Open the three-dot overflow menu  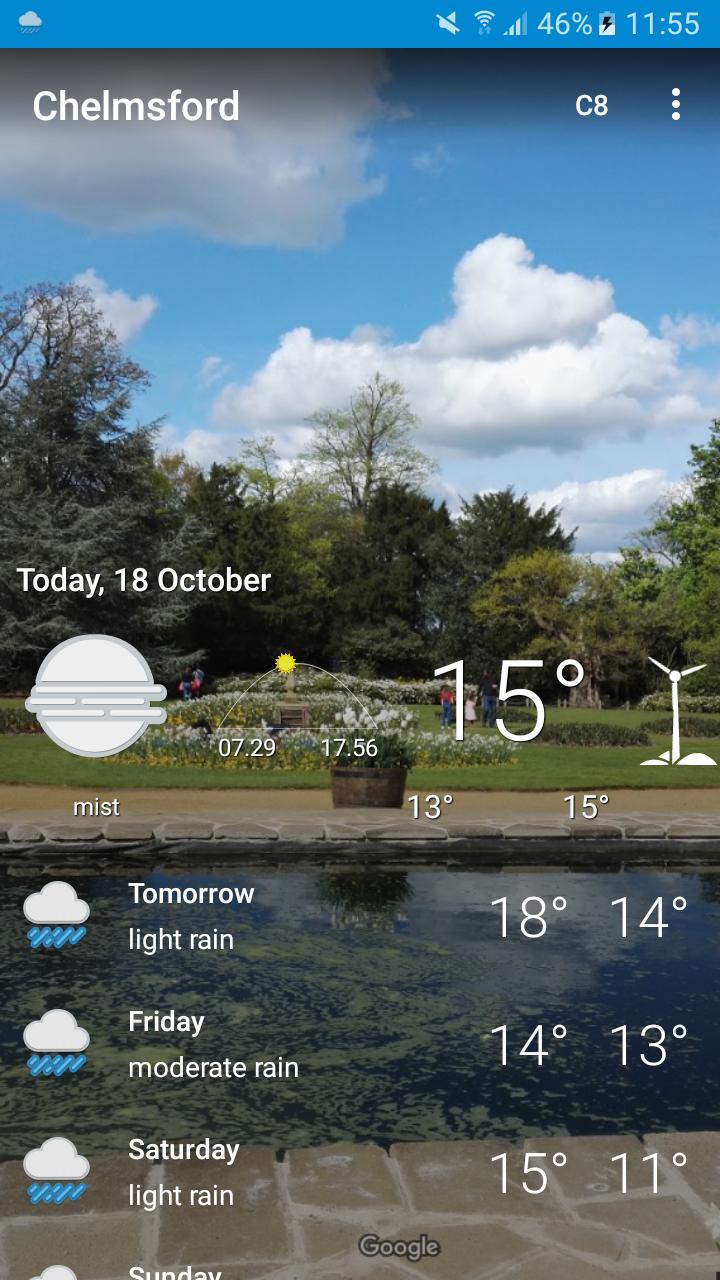[678, 104]
